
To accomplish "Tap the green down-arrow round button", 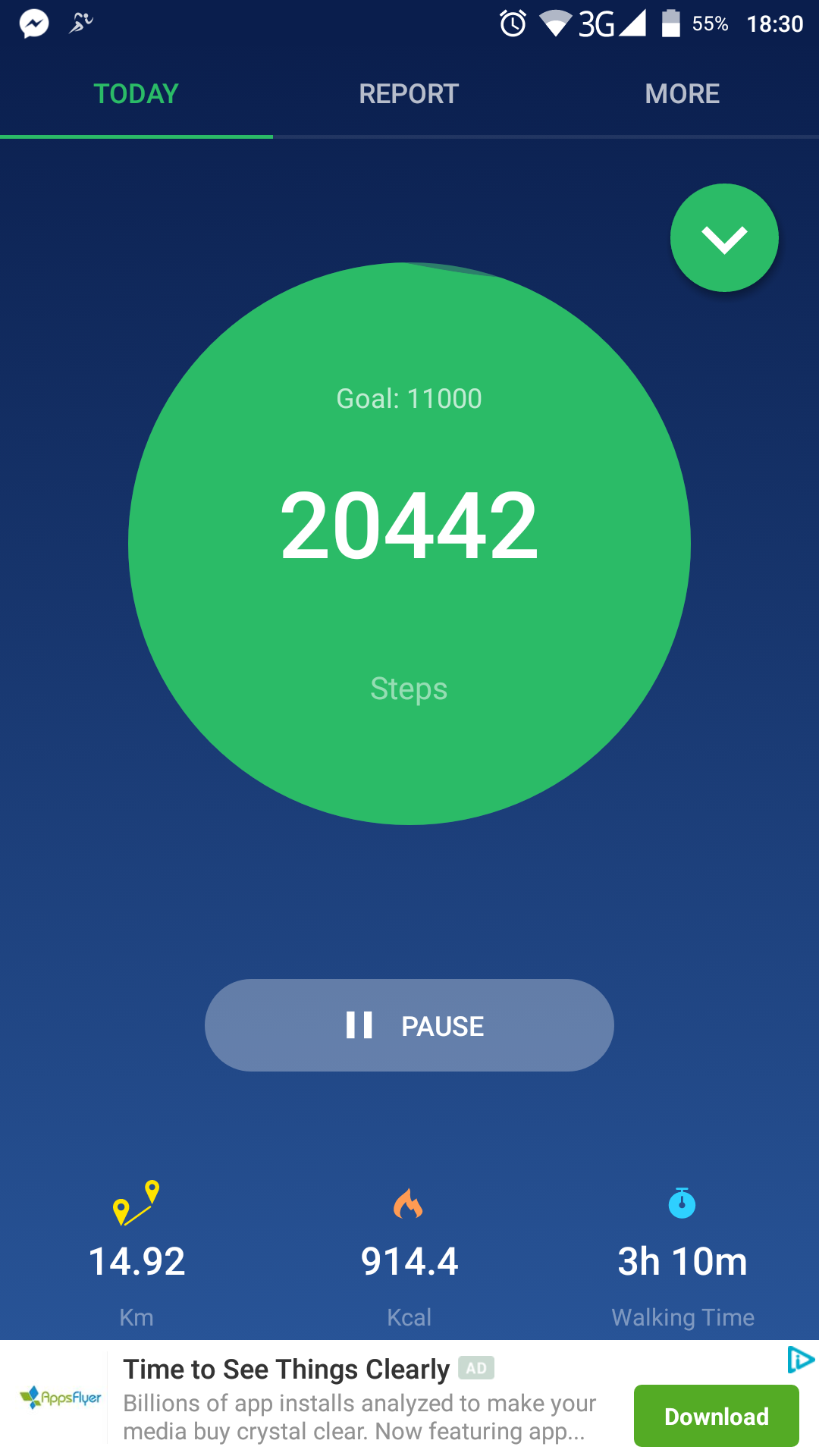I will coord(724,238).
